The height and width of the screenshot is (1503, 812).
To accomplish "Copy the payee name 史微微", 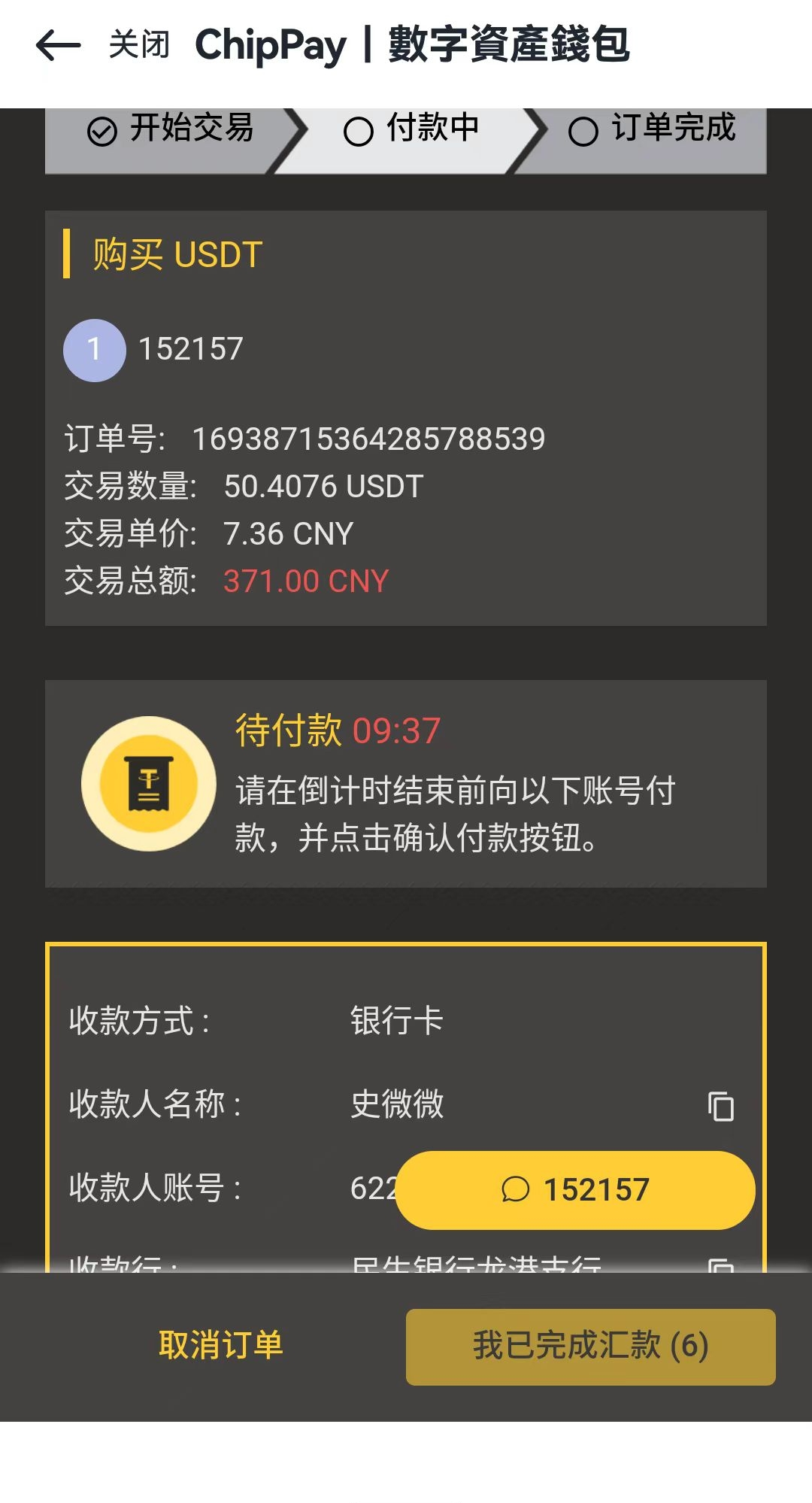I will pos(720,1106).
